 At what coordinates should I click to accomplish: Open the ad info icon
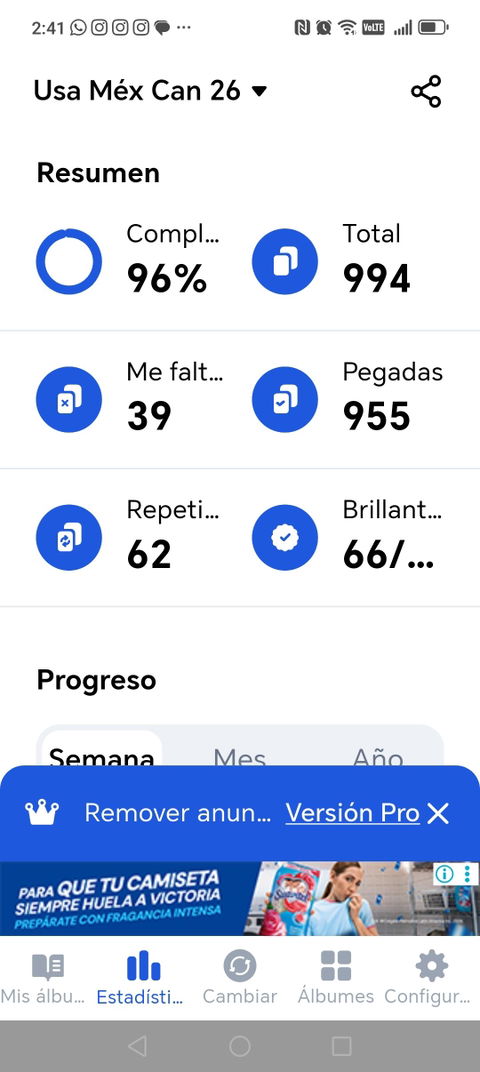click(x=444, y=874)
